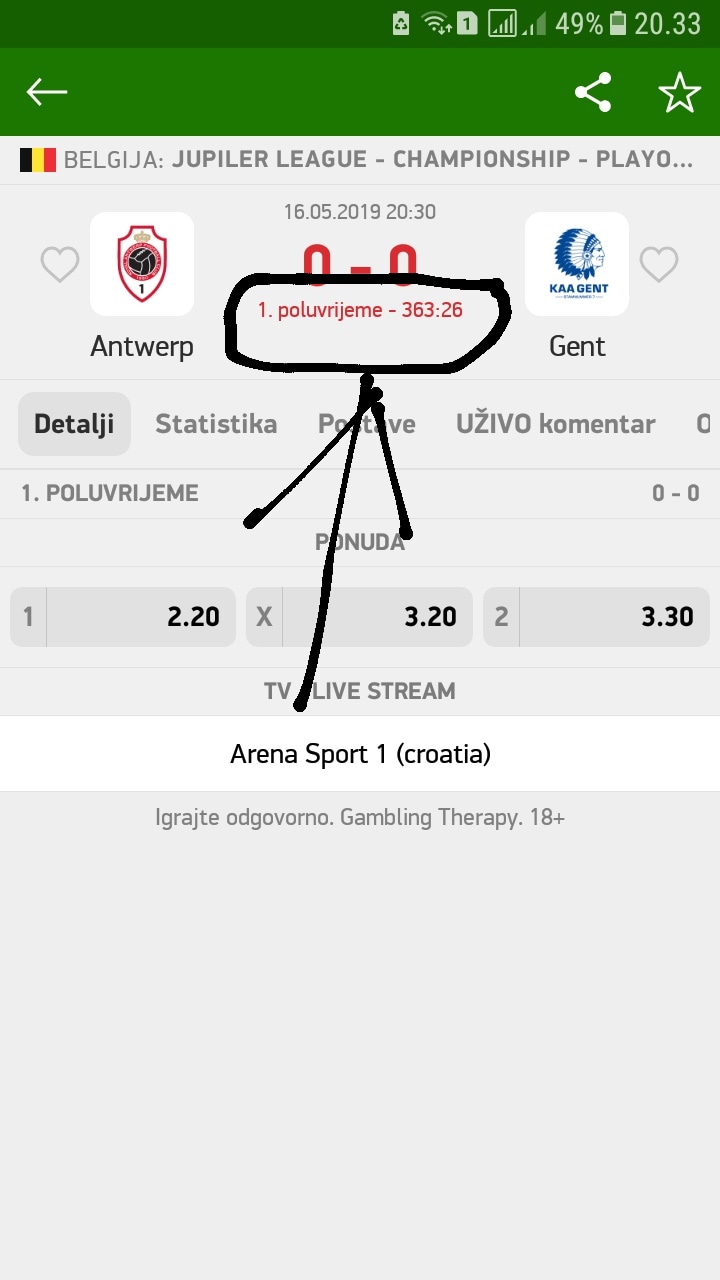The width and height of the screenshot is (720, 1280).
Task: Pick odds 1 at 2.20
Action: point(123,616)
